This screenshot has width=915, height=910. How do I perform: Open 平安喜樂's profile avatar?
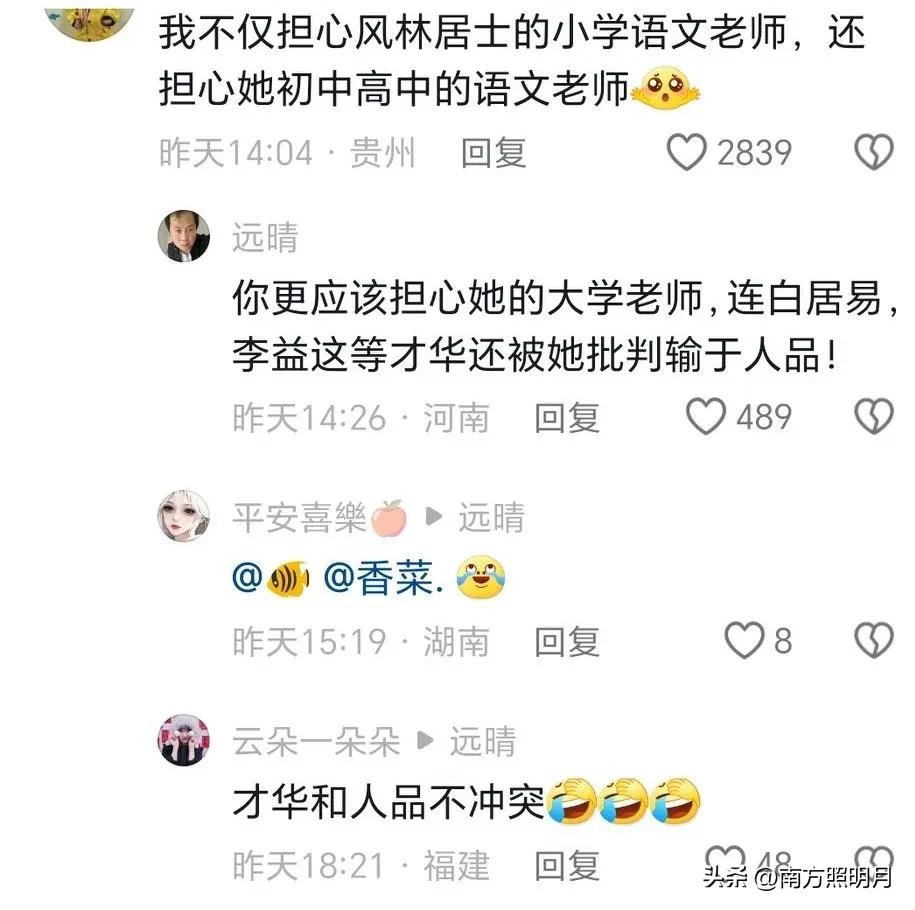184,517
